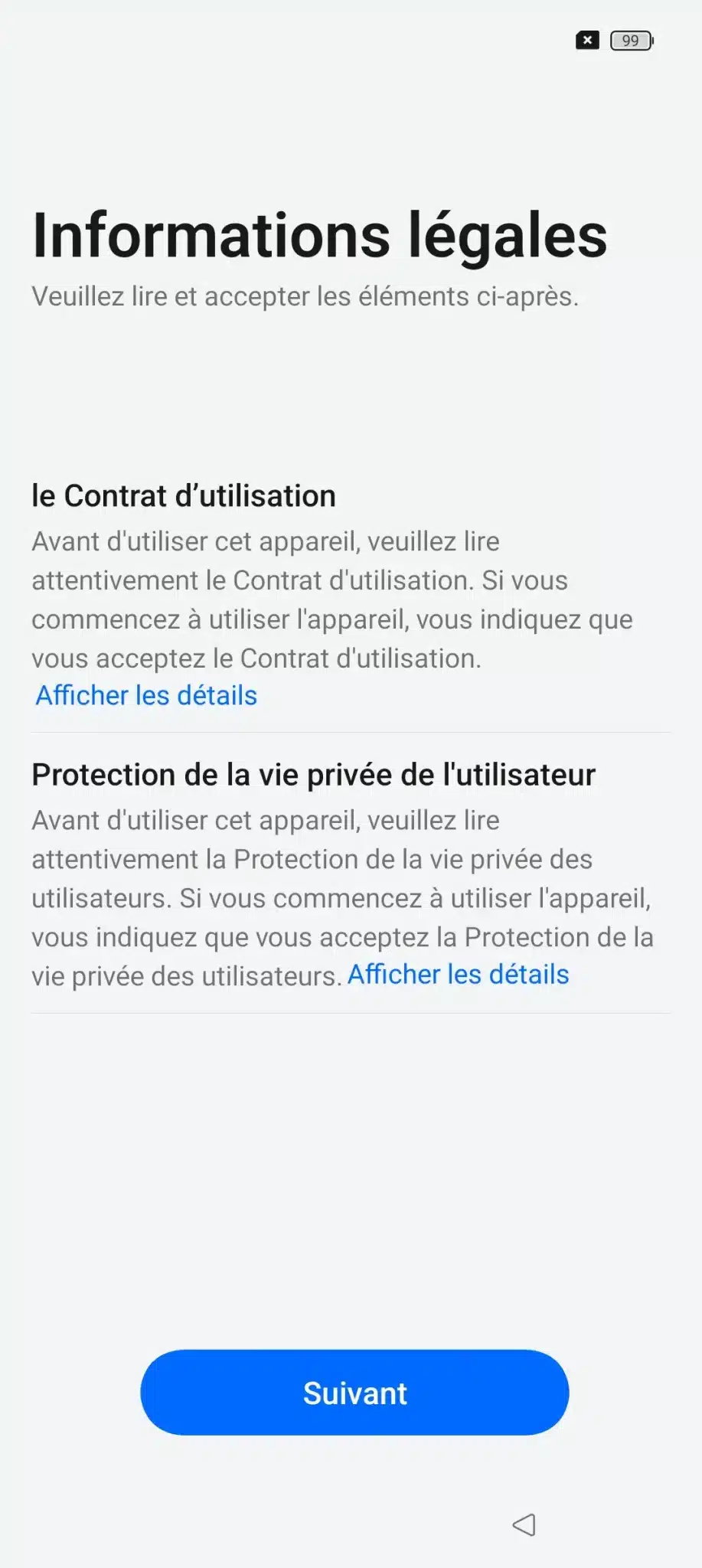The height and width of the screenshot is (1568, 702).
Task: Open details of the Contrat d'utilisation
Action: [x=146, y=695]
